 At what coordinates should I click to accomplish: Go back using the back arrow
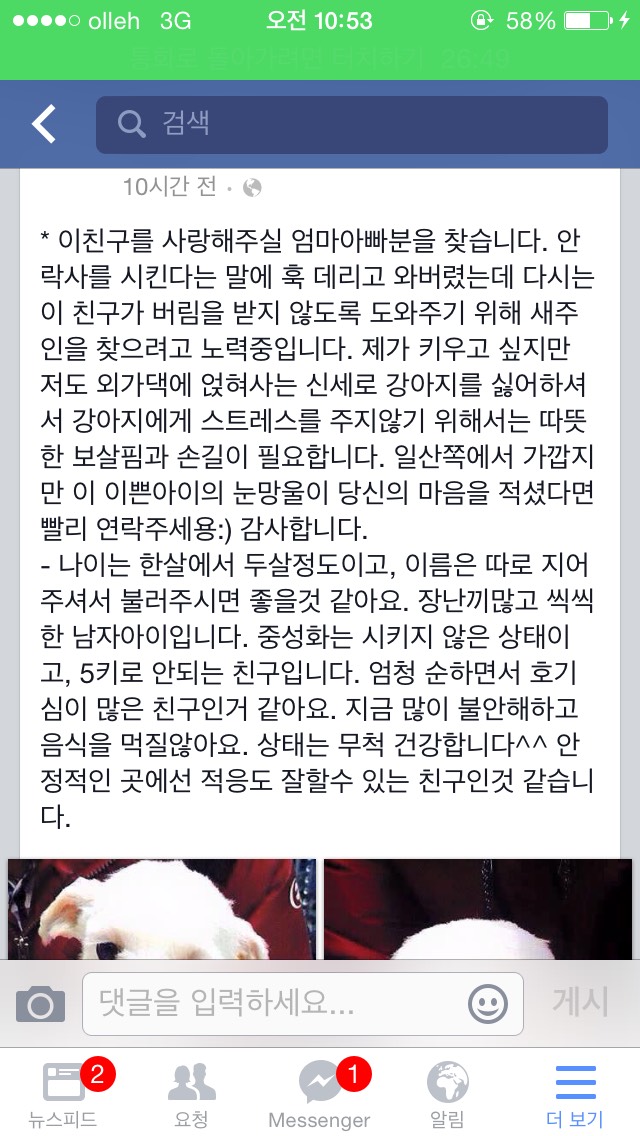pyautogui.click(x=43, y=124)
